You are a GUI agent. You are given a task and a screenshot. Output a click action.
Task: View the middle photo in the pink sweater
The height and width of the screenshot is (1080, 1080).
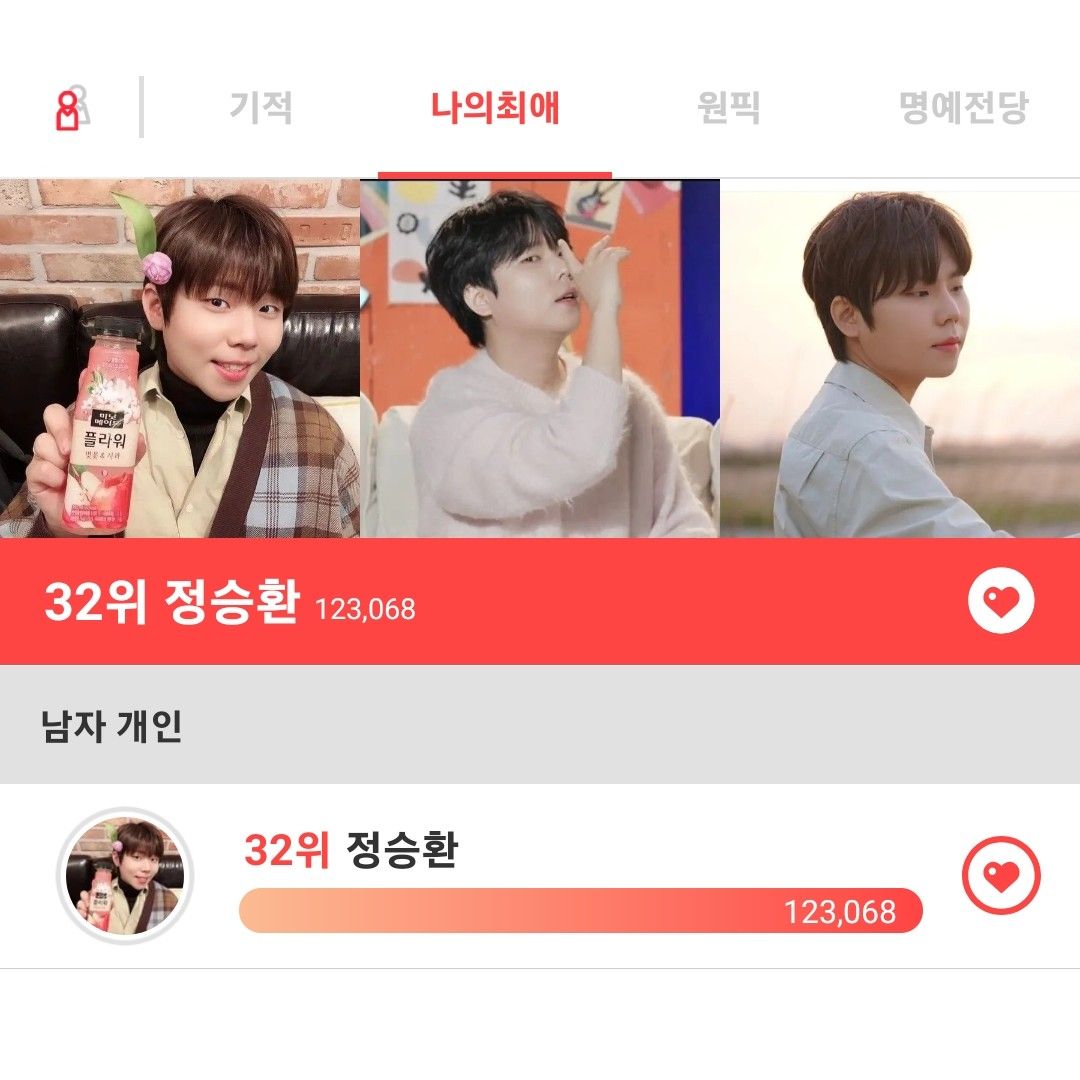540,358
